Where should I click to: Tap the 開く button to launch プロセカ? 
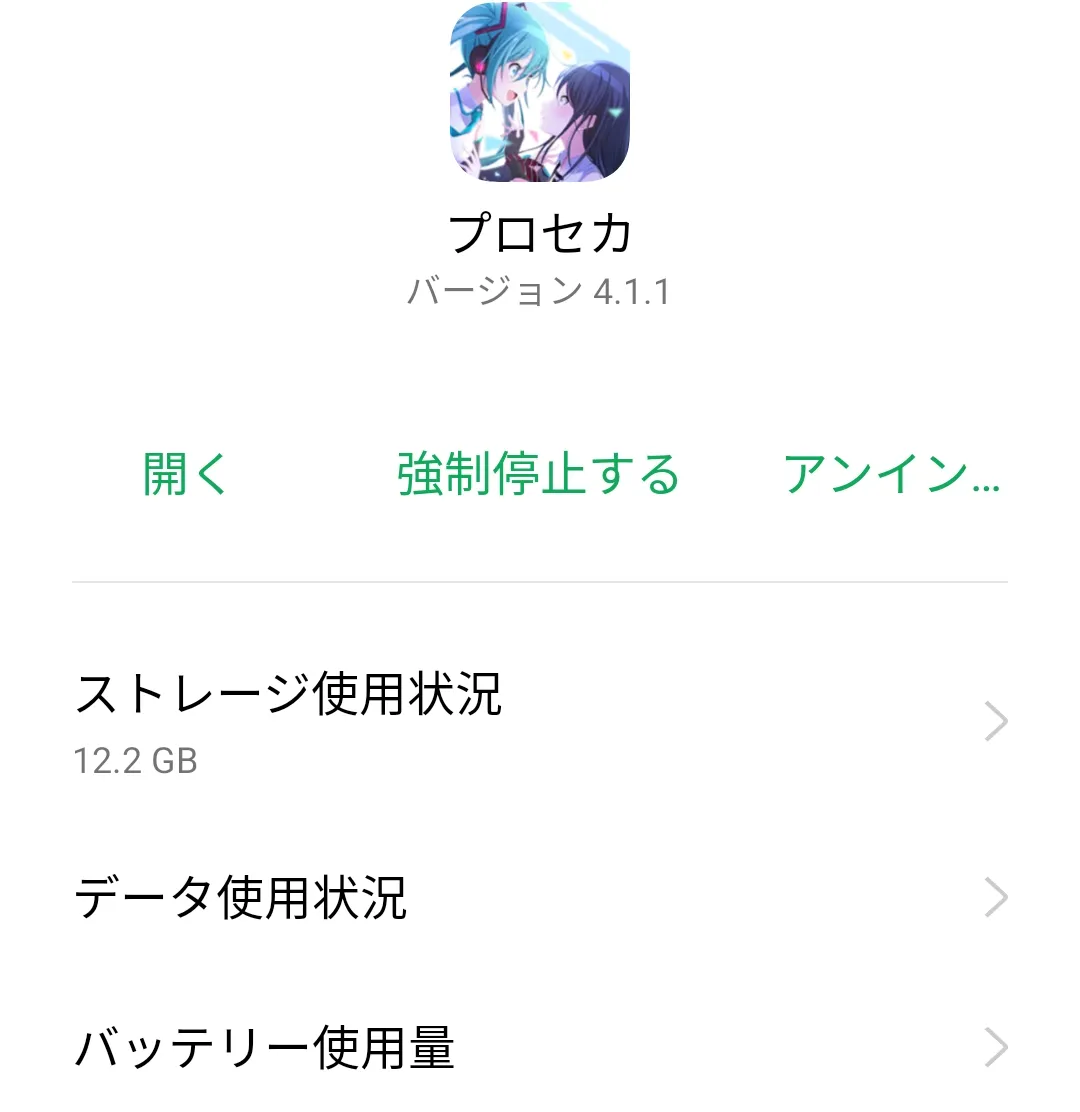coord(186,474)
